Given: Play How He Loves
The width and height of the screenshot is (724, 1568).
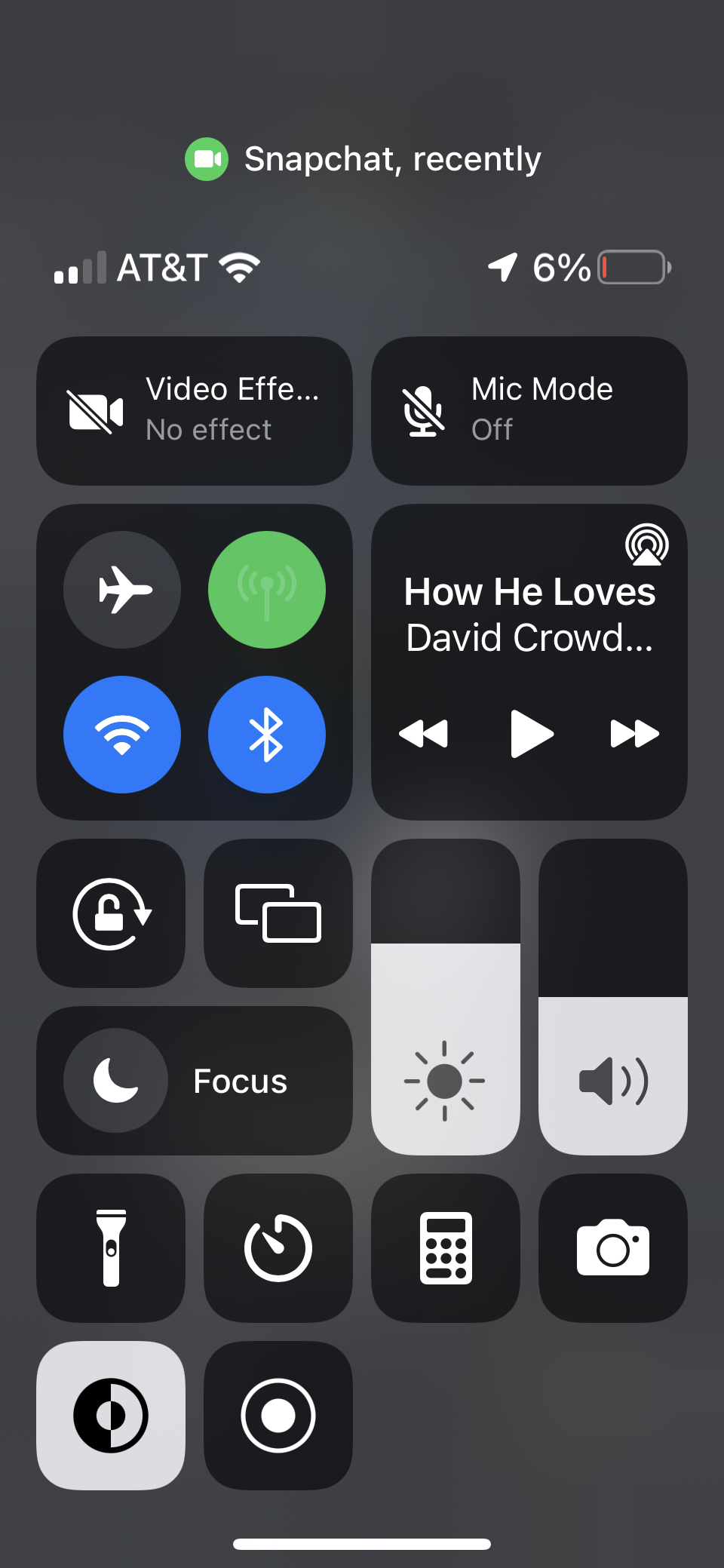Looking at the screenshot, I should pyautogui.click(x=531, y=733).
